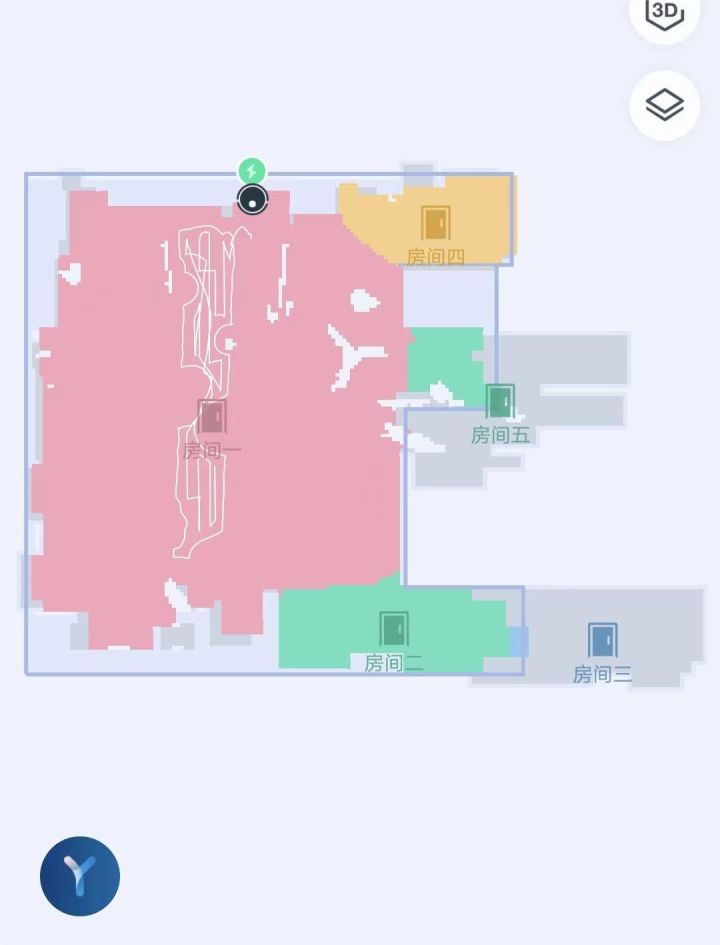Select 房间二 on the map
This screenshot has width=720, height=945.
pyautogui.click(x=394, y=630)
